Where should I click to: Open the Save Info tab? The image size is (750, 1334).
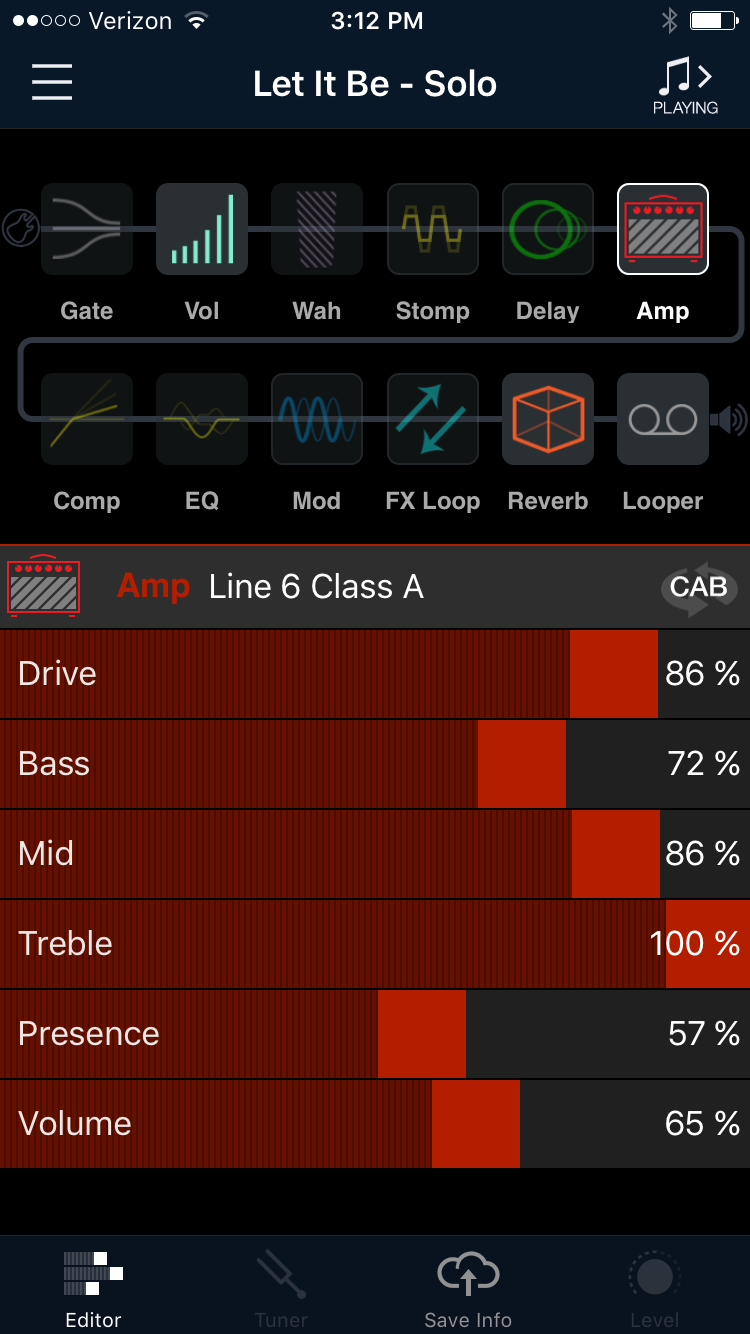(x=468, y=1292)
